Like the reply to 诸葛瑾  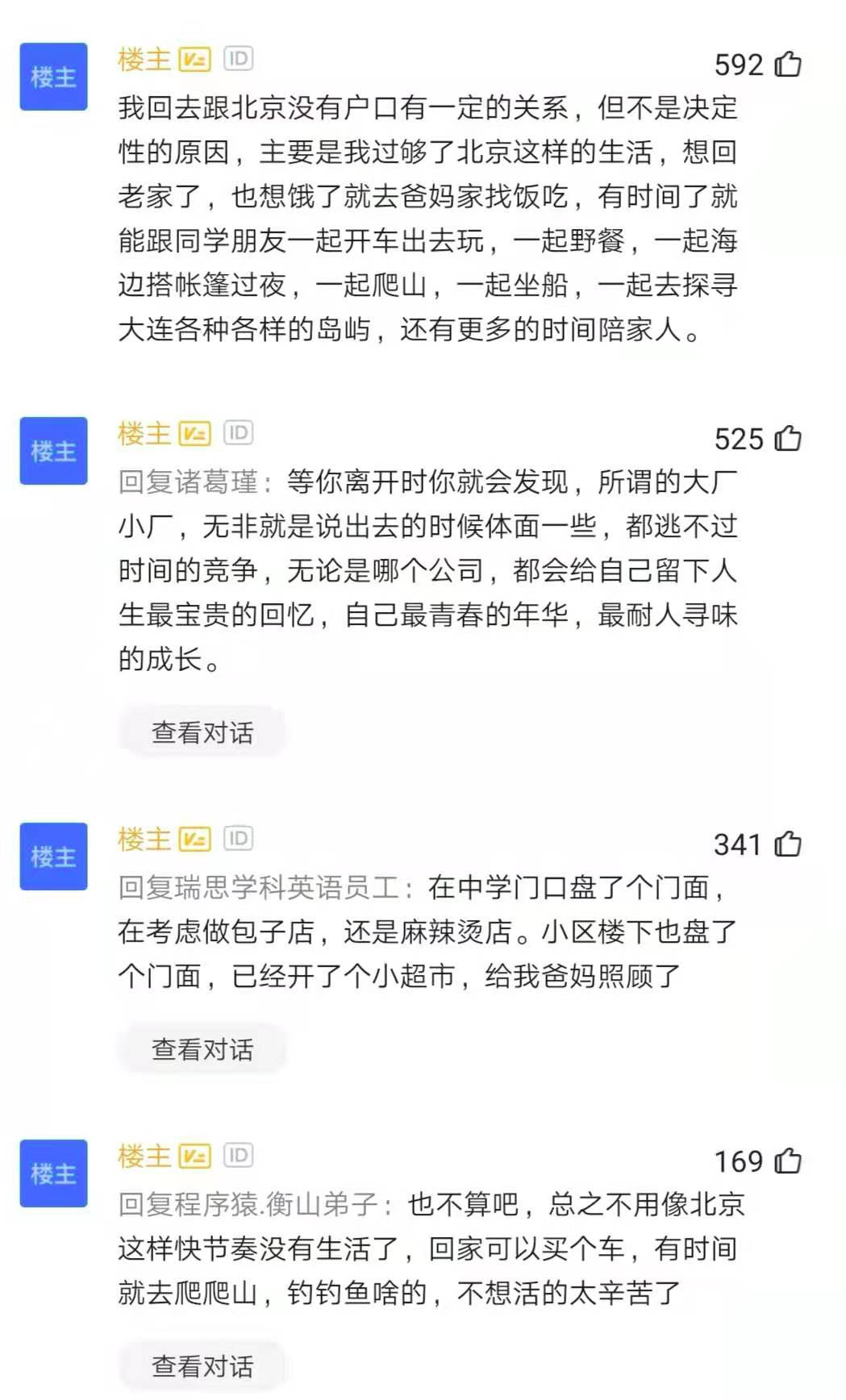click(787, 438)
